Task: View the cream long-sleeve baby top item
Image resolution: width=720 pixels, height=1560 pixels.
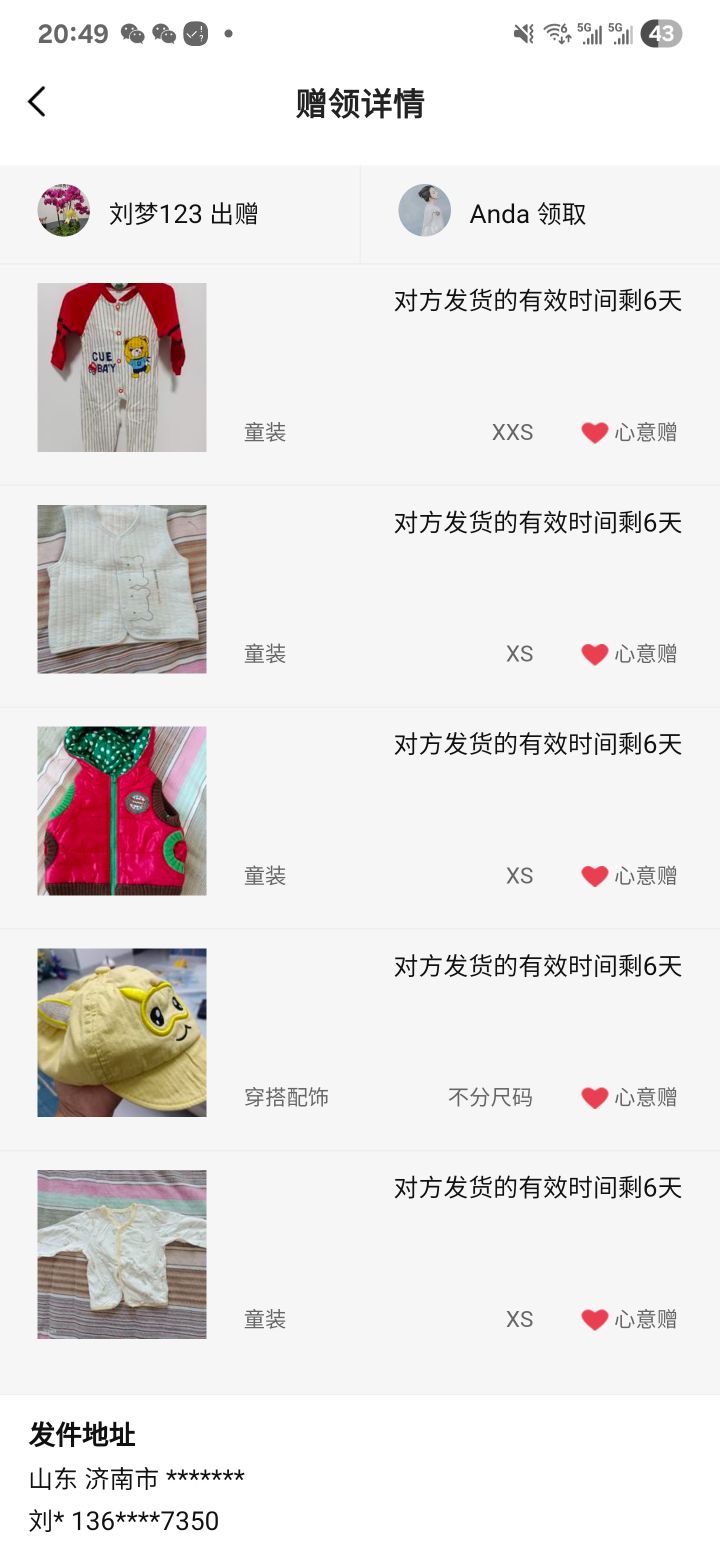Action: 122,1254
